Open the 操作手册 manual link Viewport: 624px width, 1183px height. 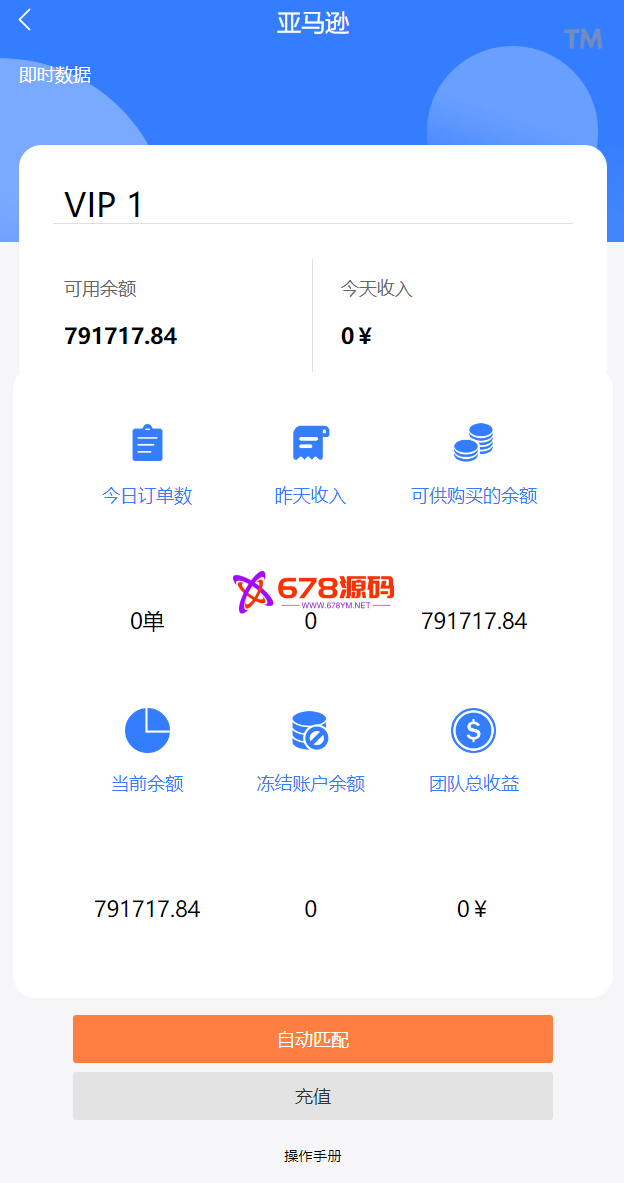[x=312, y=1156]
